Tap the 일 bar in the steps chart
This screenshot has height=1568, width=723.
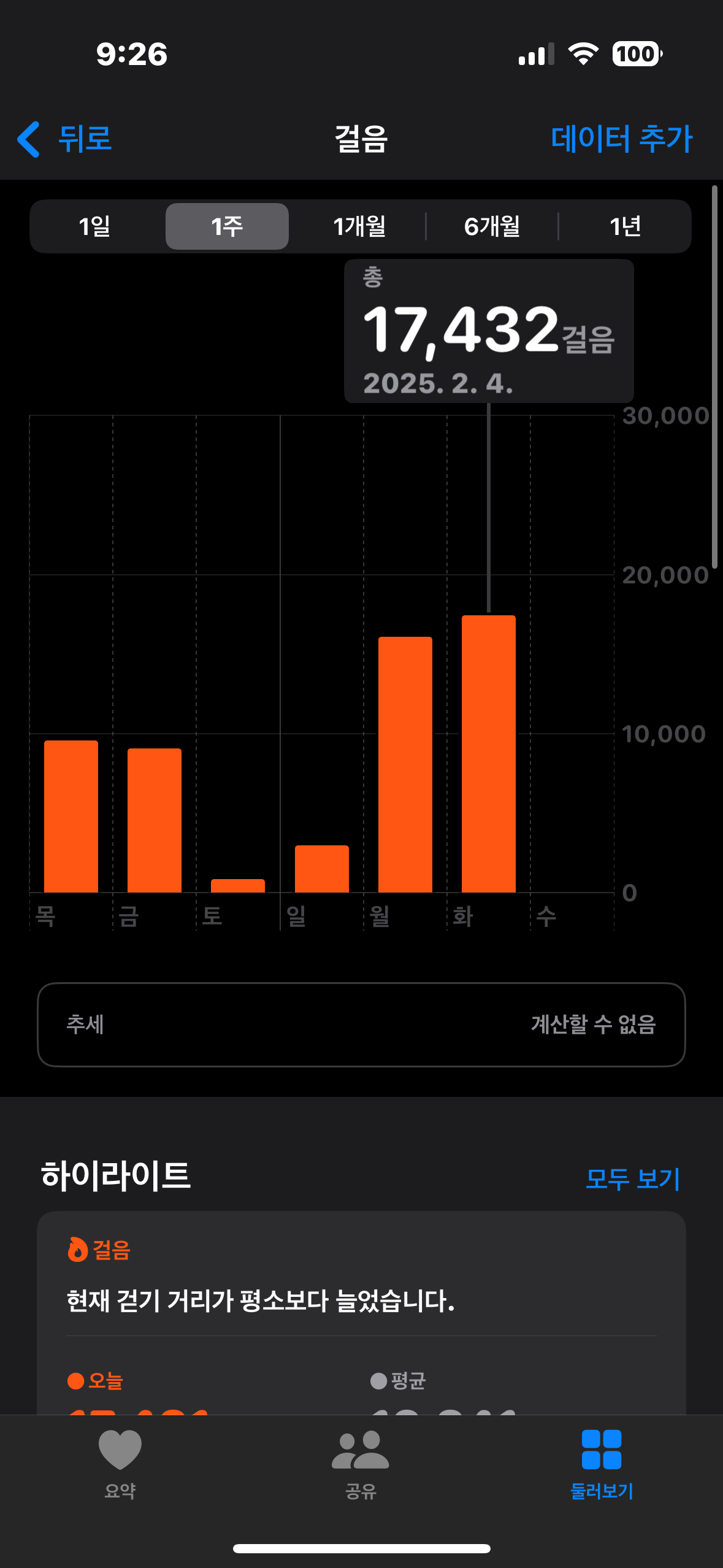coord(322,869)
